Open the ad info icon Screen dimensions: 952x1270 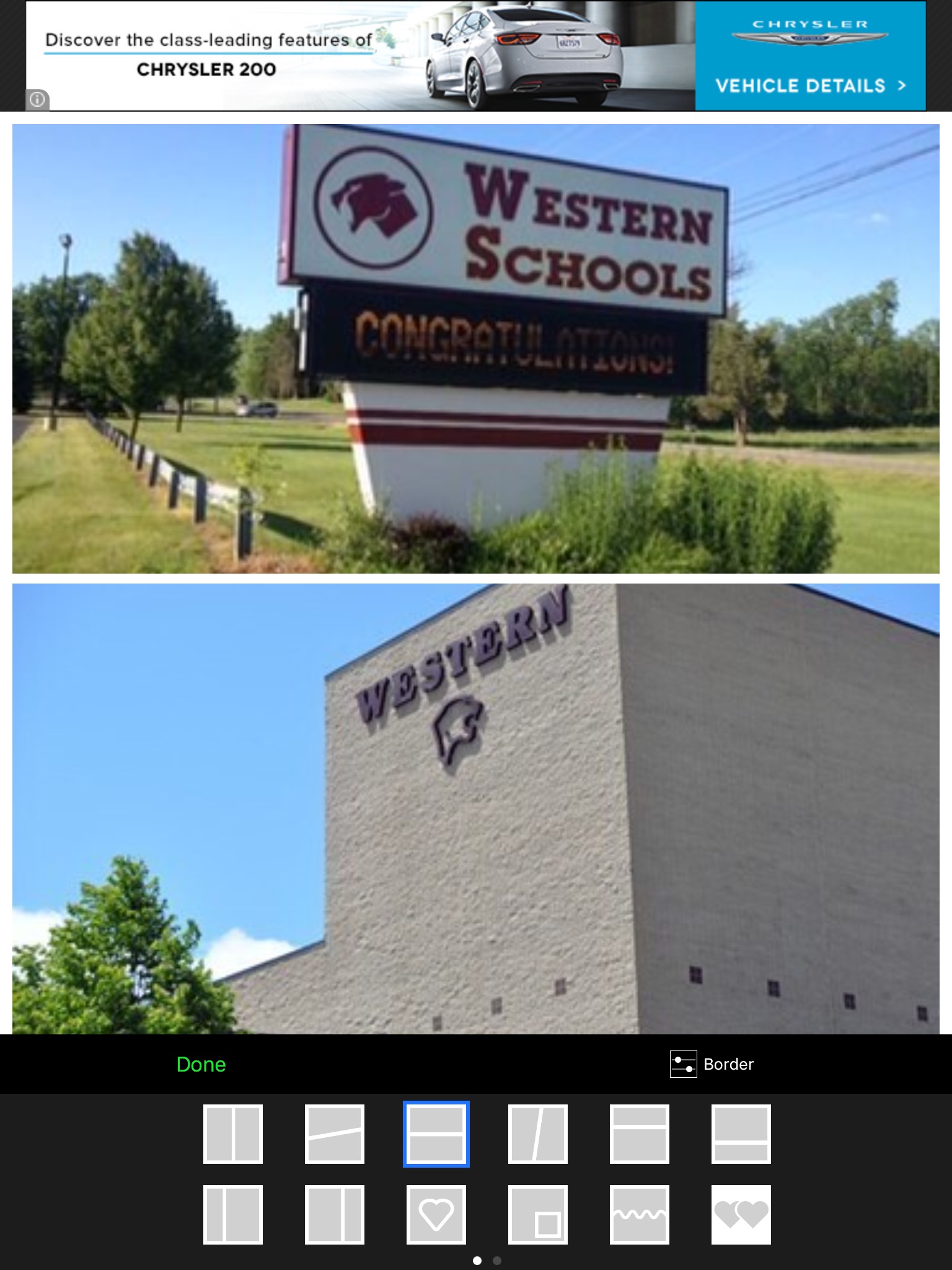click(37, 99)
